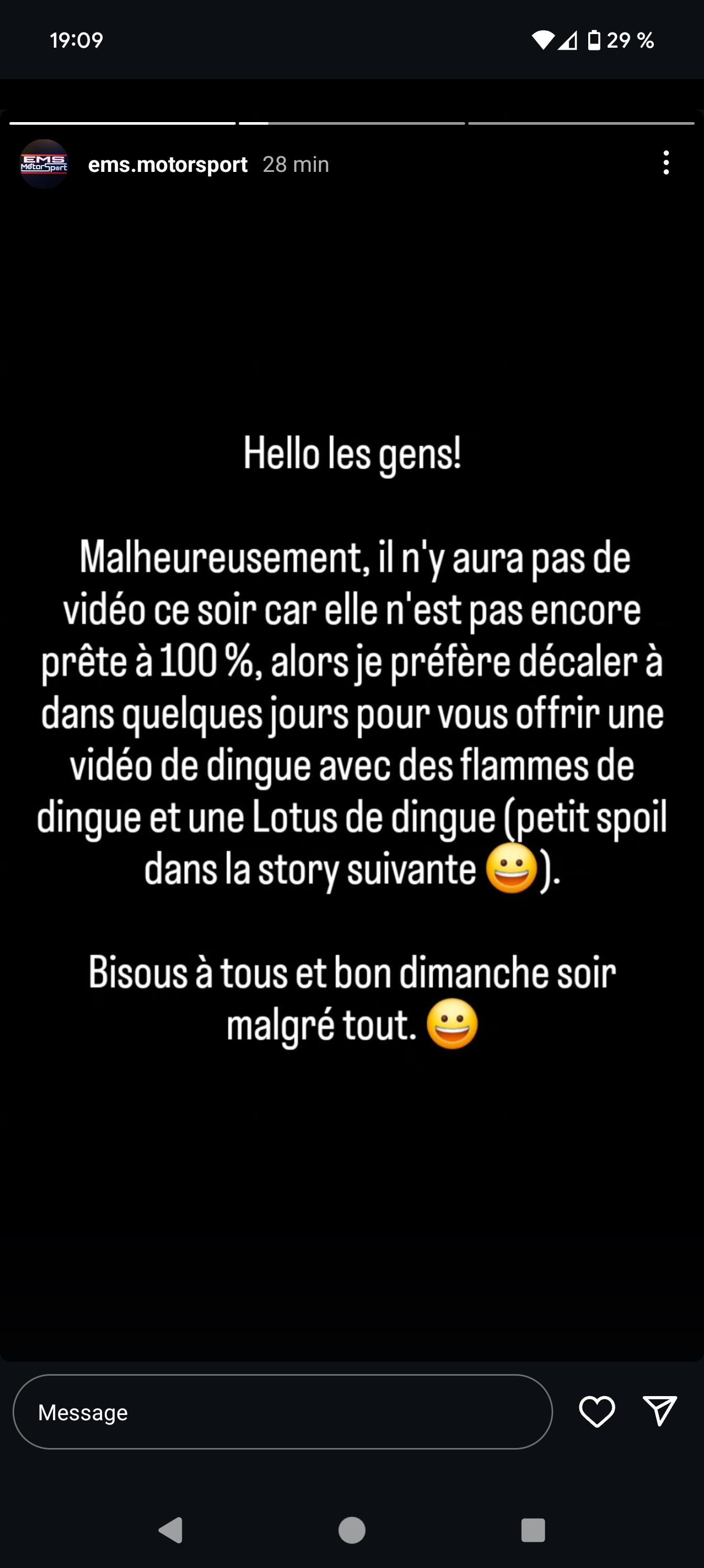Open the story overflow menu

(x=666, y=163)
